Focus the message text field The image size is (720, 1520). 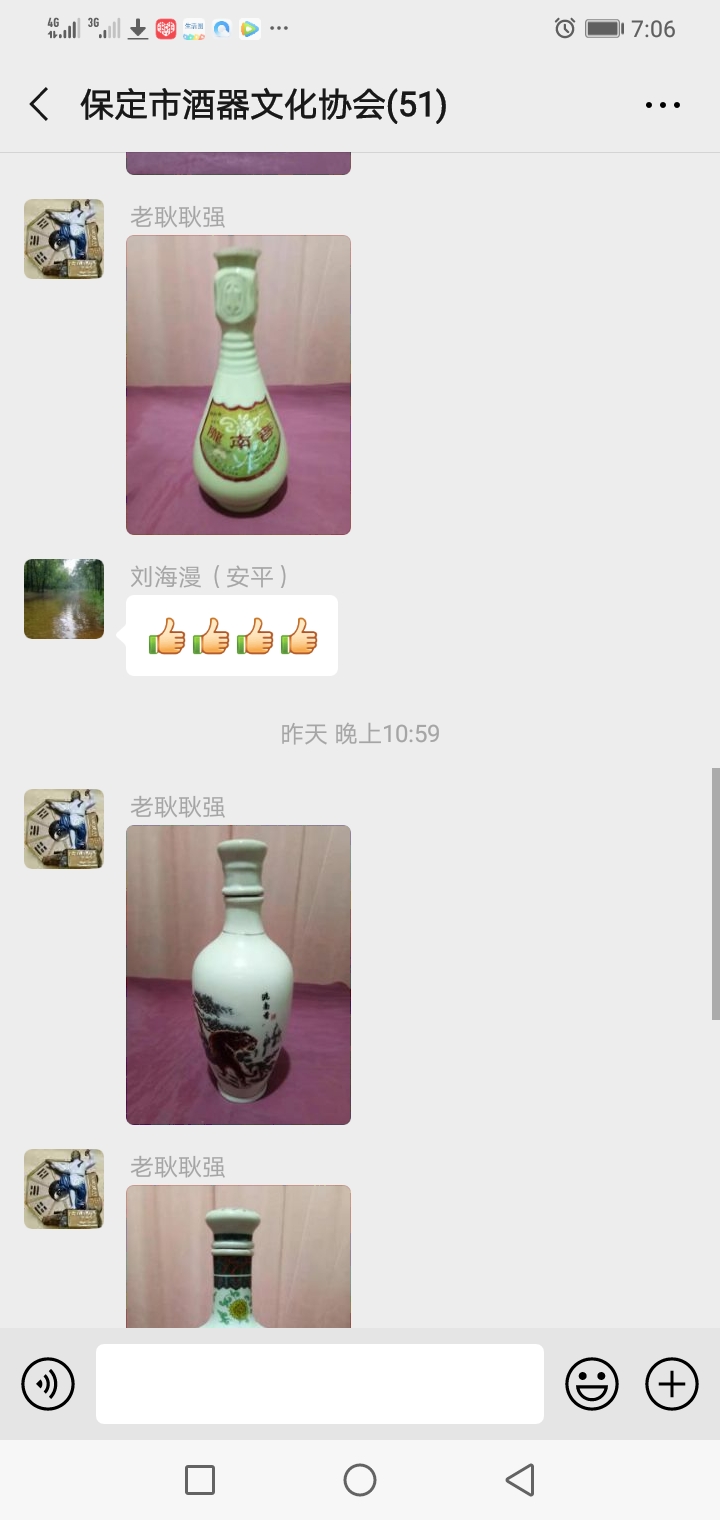[320, 1384]
